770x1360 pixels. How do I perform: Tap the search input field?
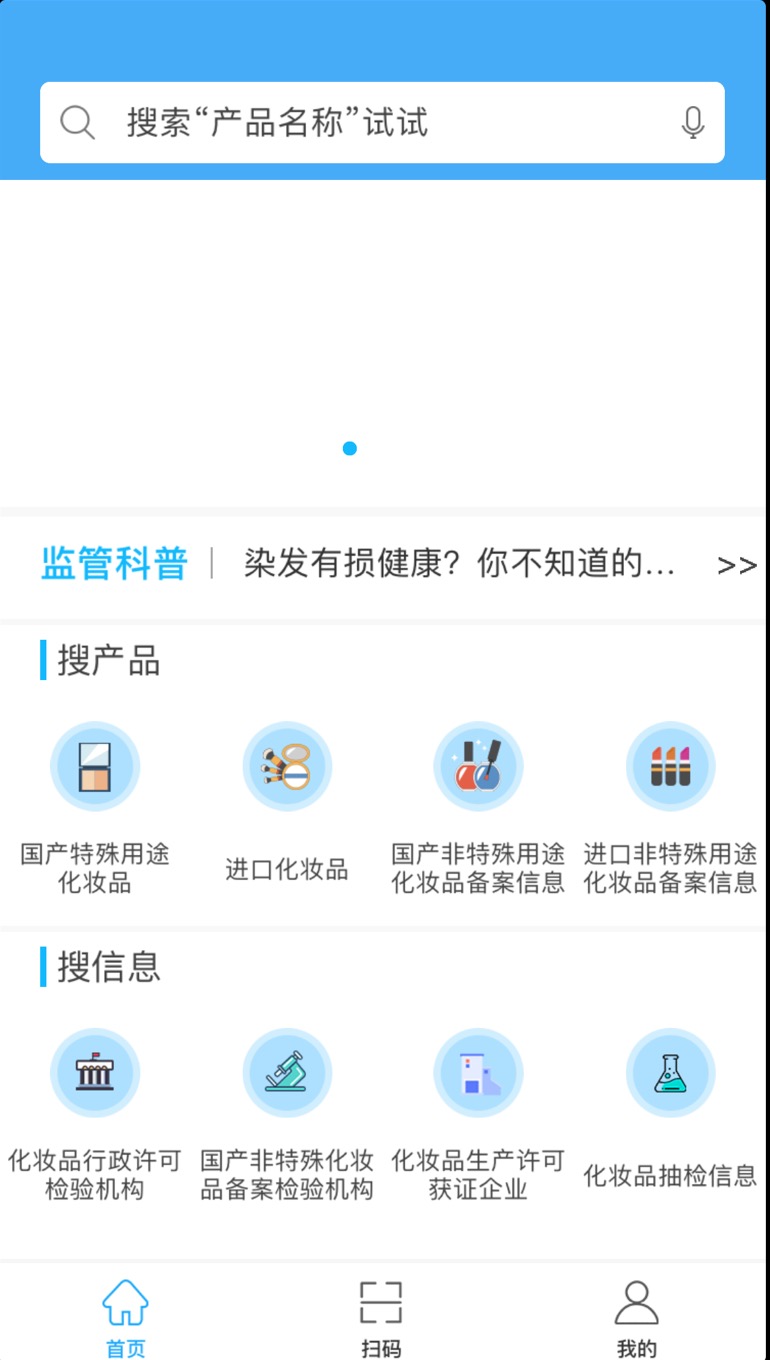point(380,122)
